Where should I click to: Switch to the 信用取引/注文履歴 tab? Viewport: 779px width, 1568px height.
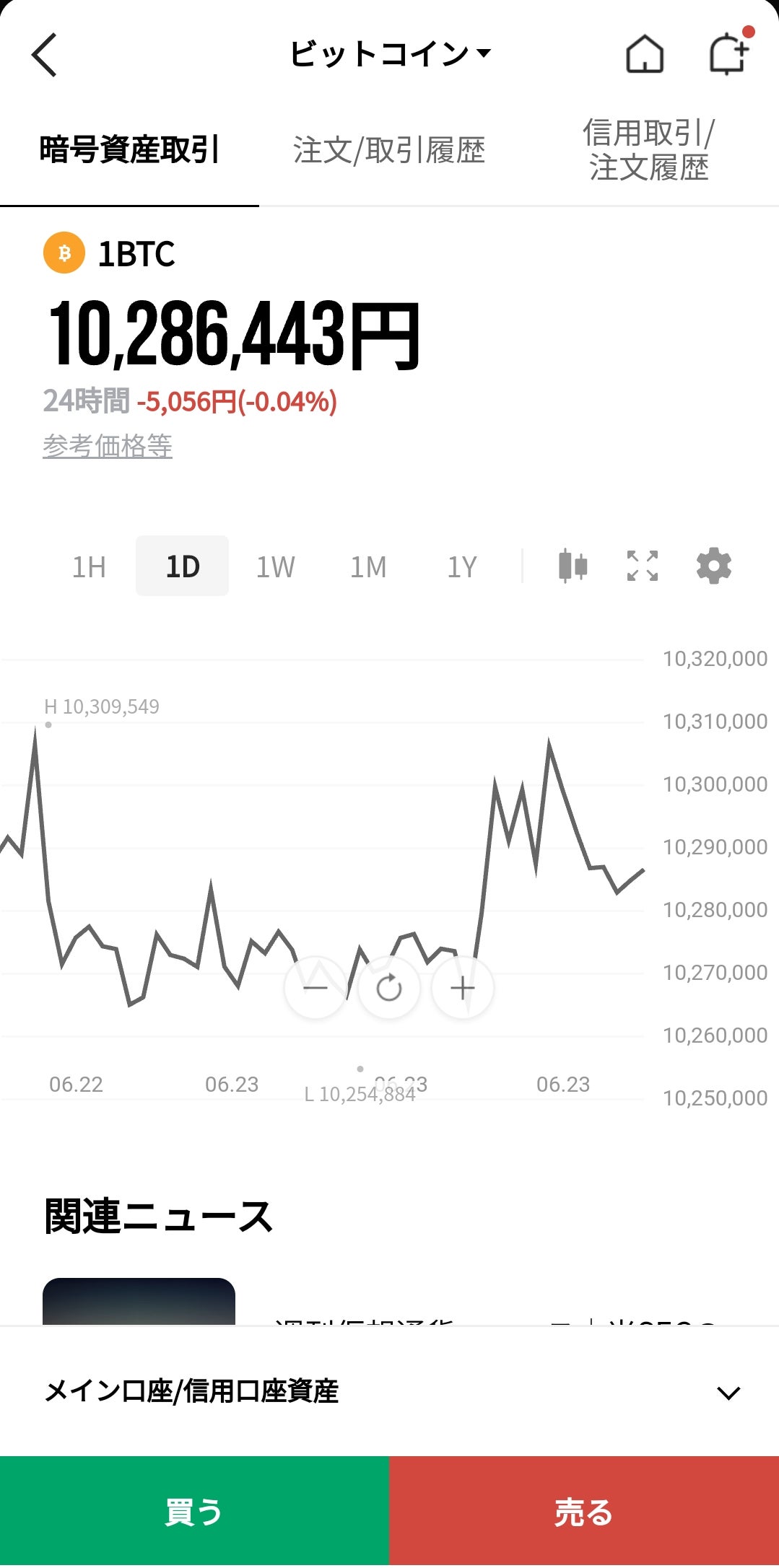(648, 151)
